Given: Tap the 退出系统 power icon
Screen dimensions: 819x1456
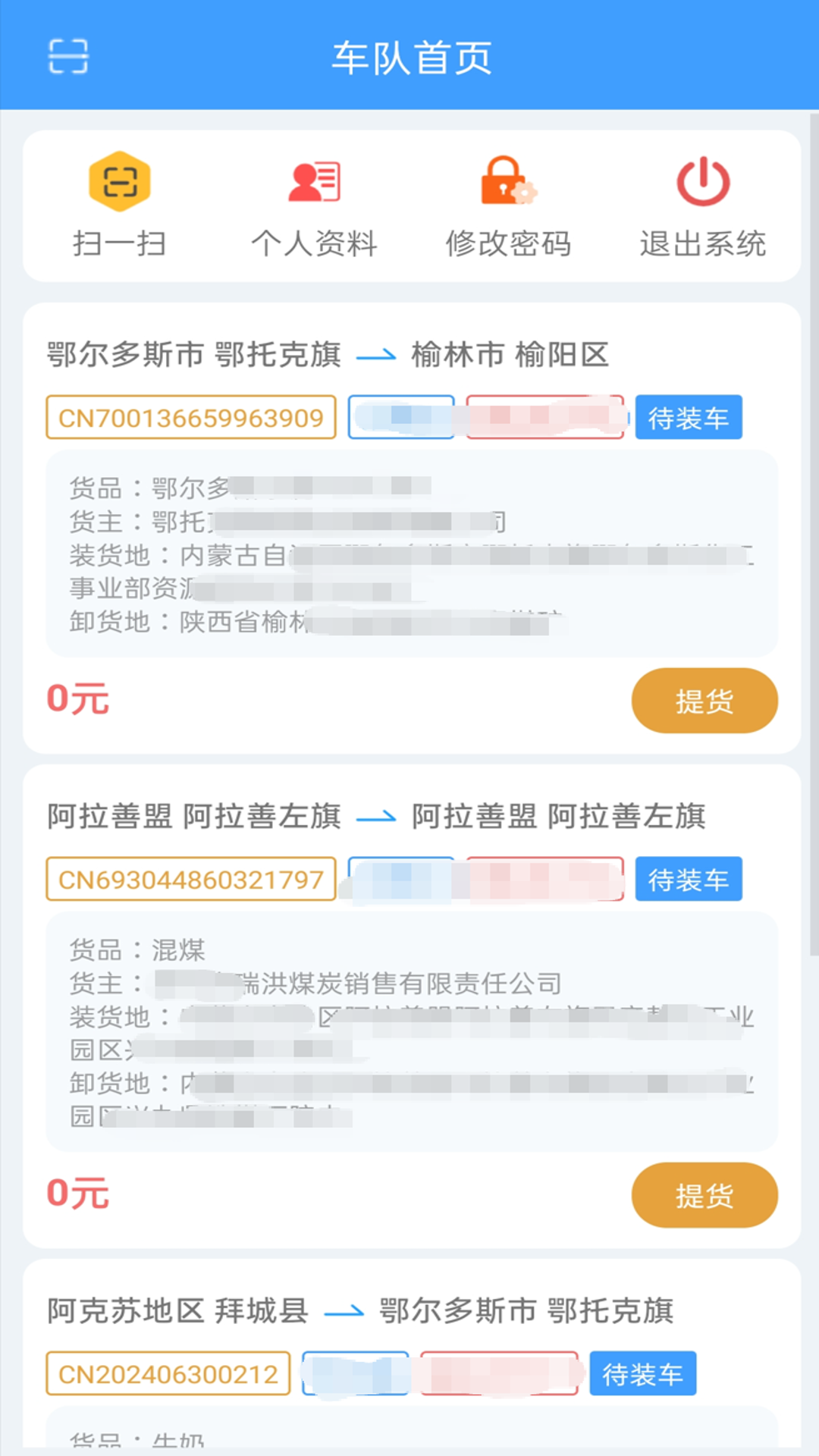Looking at the screenshot, I should tap(701, 180).
